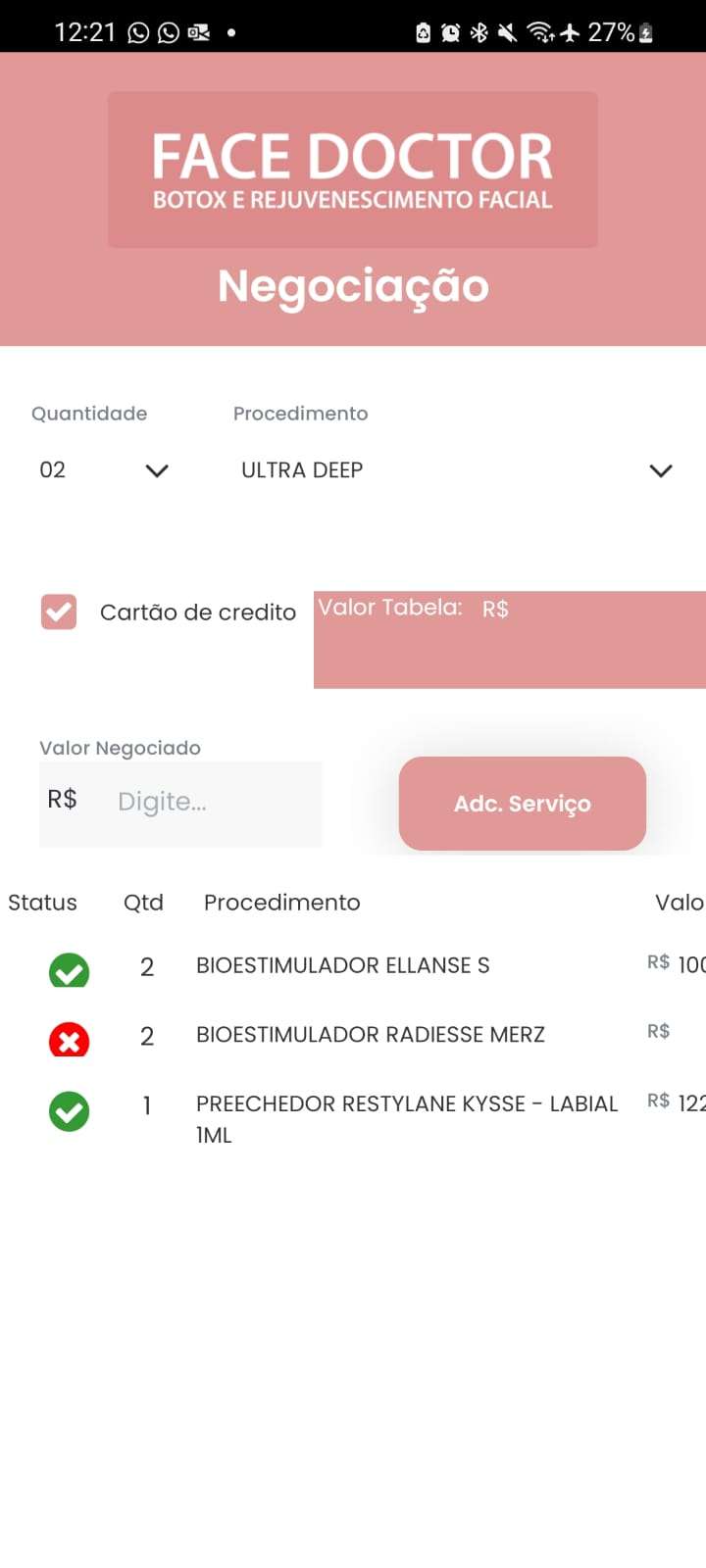Select the BIOESTIMULADOR ELLANSE S row

353,967
